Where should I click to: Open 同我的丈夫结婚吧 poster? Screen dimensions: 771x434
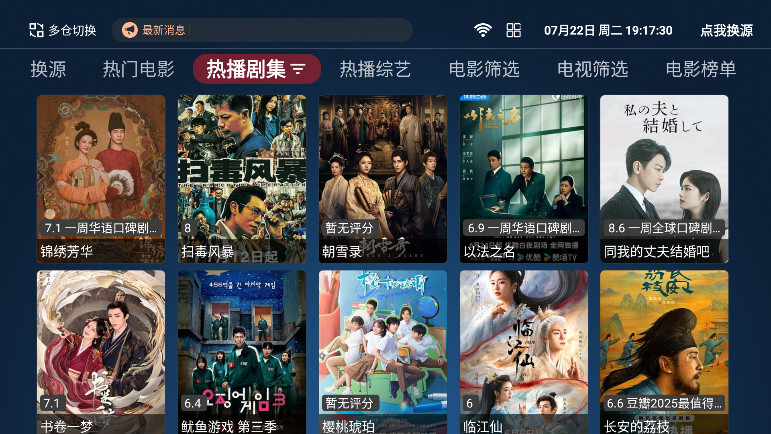coord(664,178)
